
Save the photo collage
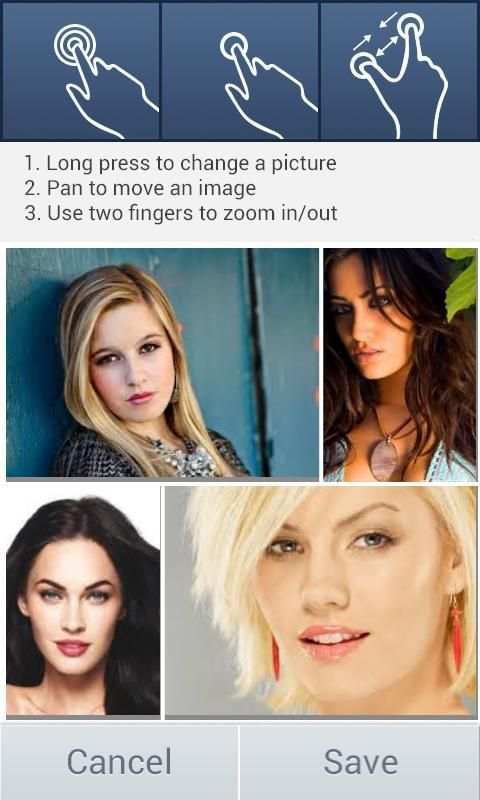pyautogui.click(x=360, y=762)
